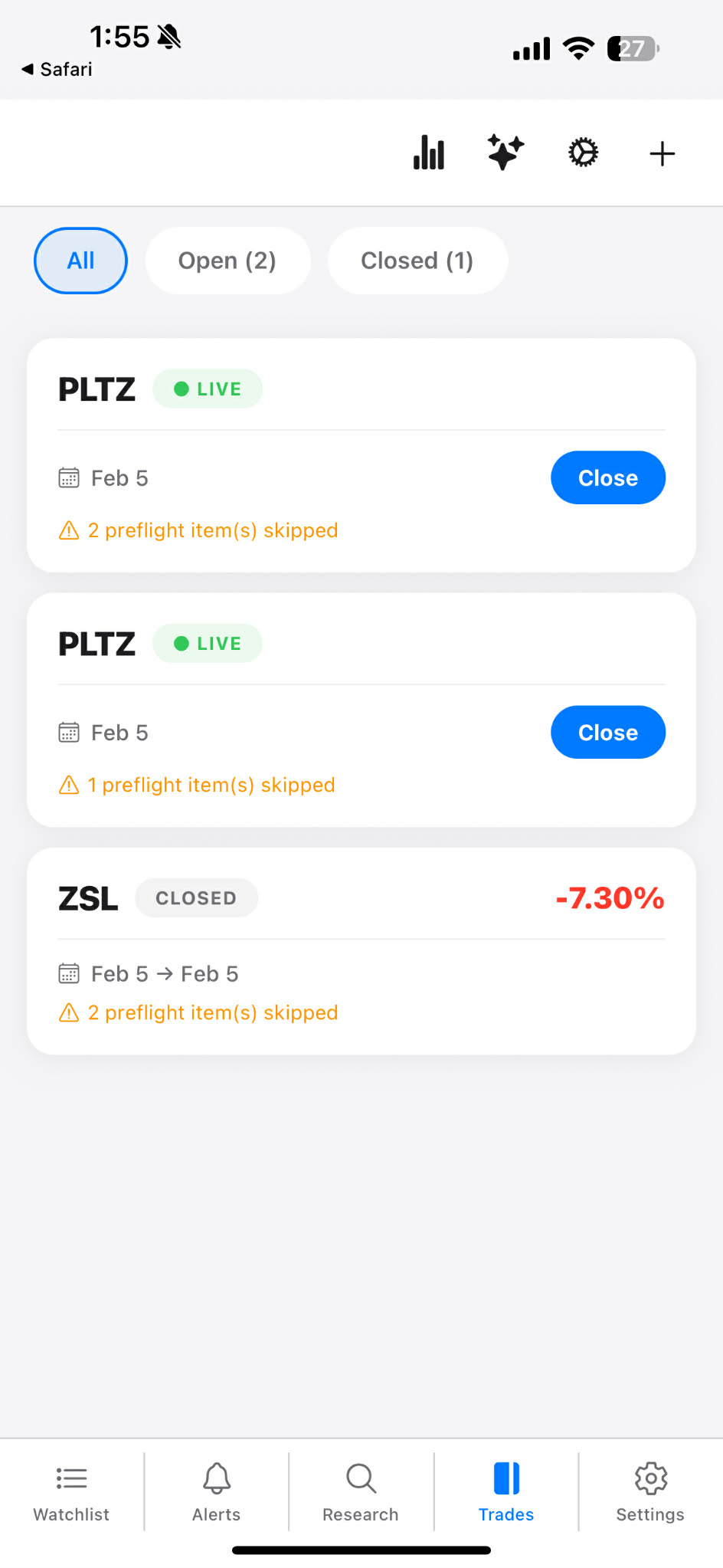Viewport: 723px width, 1568px height.
Task: Open settings via the gear icon
Action: point(582,153)
